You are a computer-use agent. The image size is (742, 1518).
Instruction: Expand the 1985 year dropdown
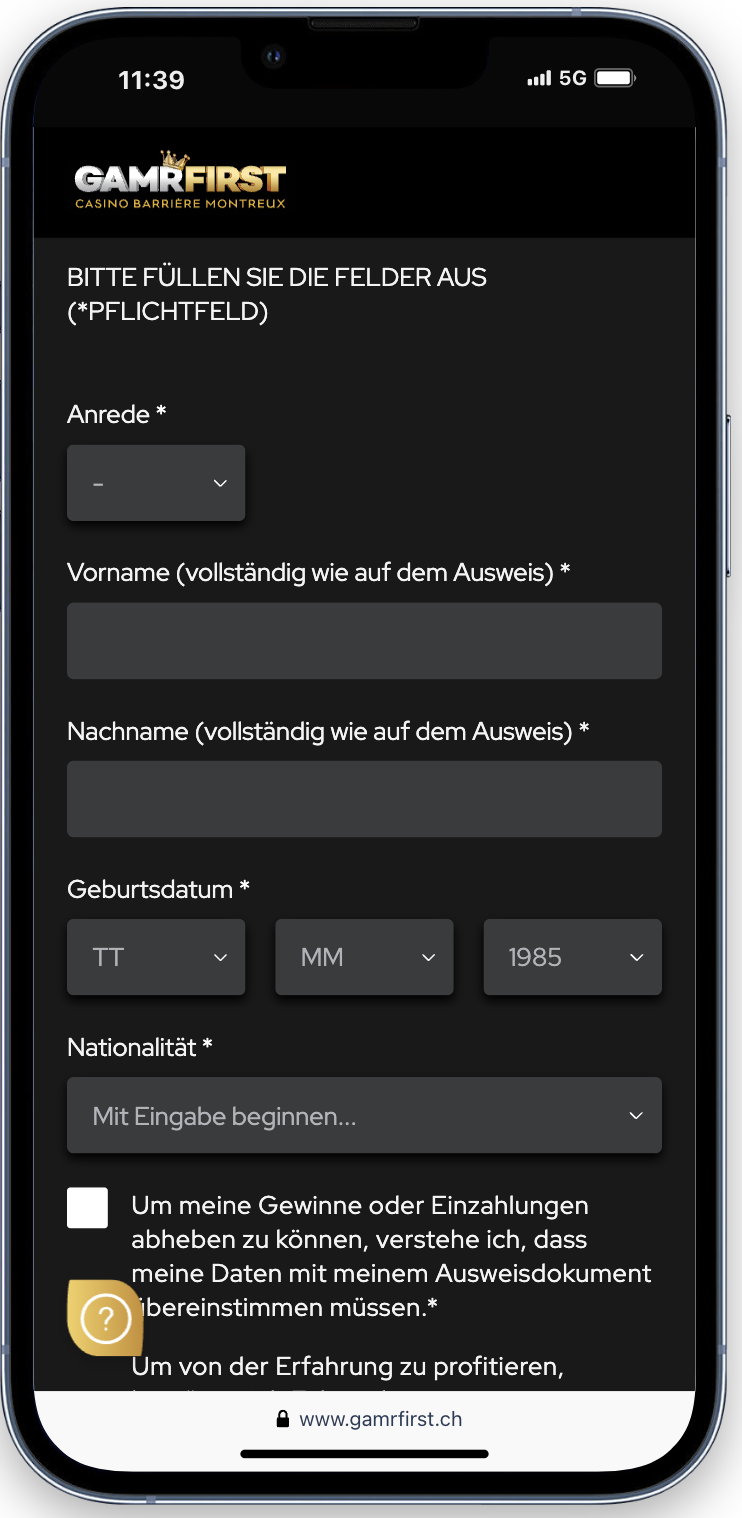pos(572,957)
